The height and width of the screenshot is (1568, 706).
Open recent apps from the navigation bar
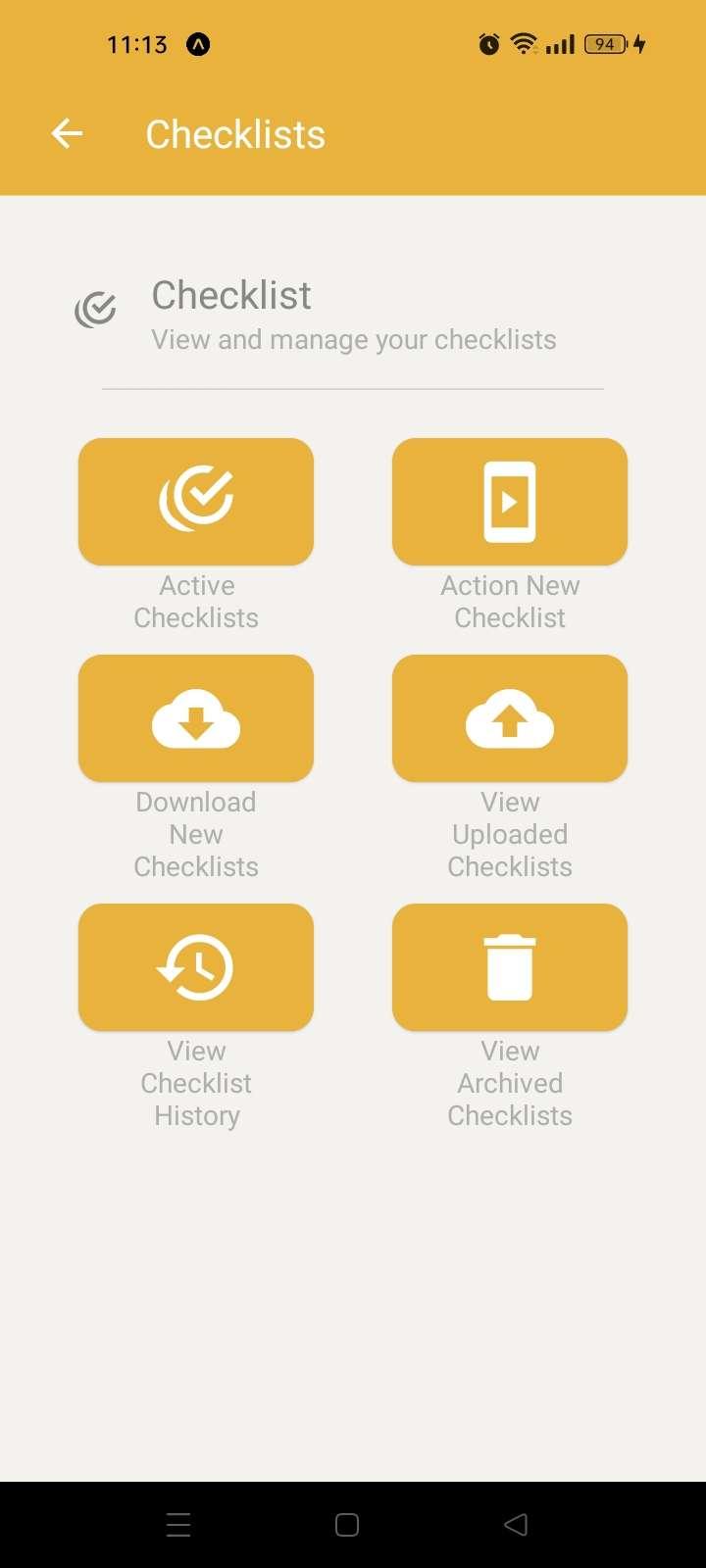[178, 1525]
